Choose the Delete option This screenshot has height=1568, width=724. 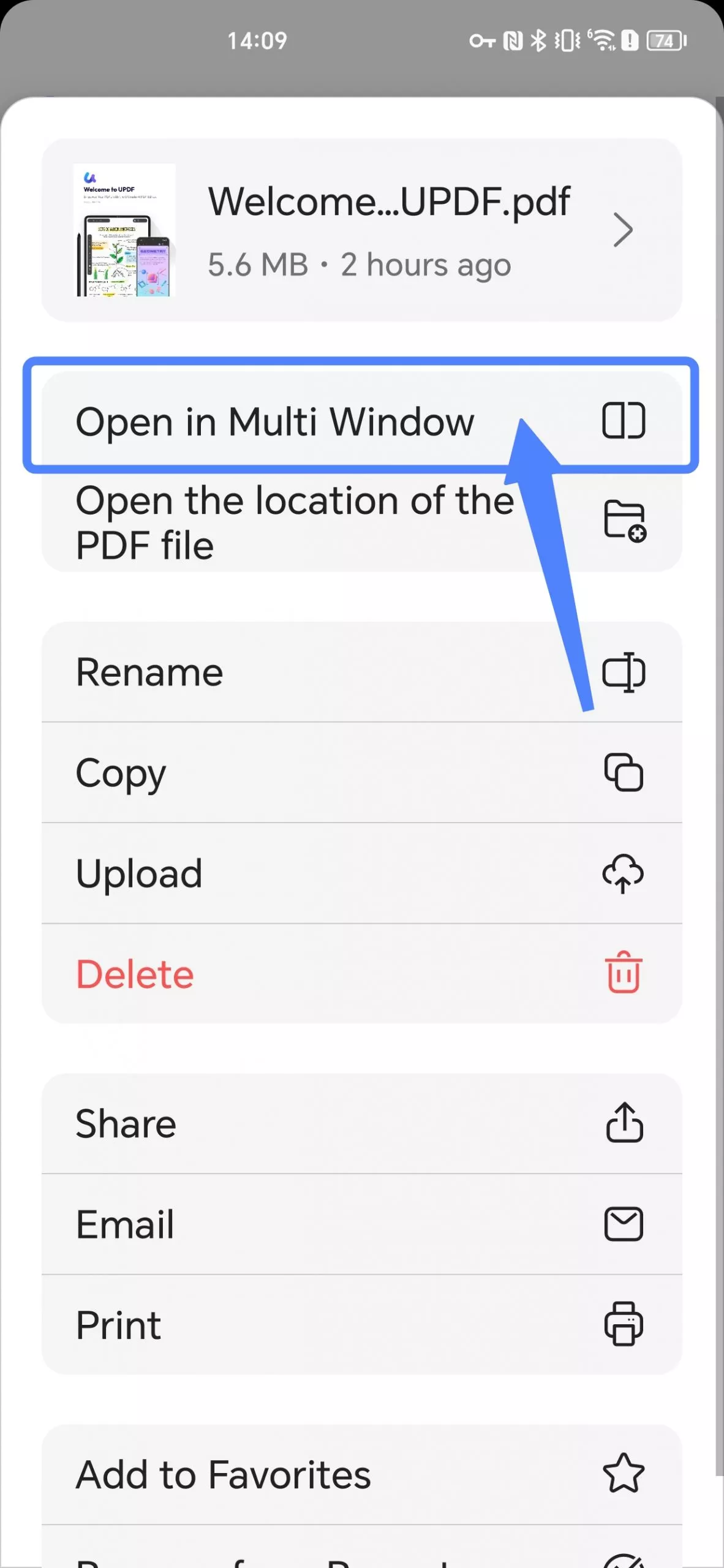coord(135,974)
